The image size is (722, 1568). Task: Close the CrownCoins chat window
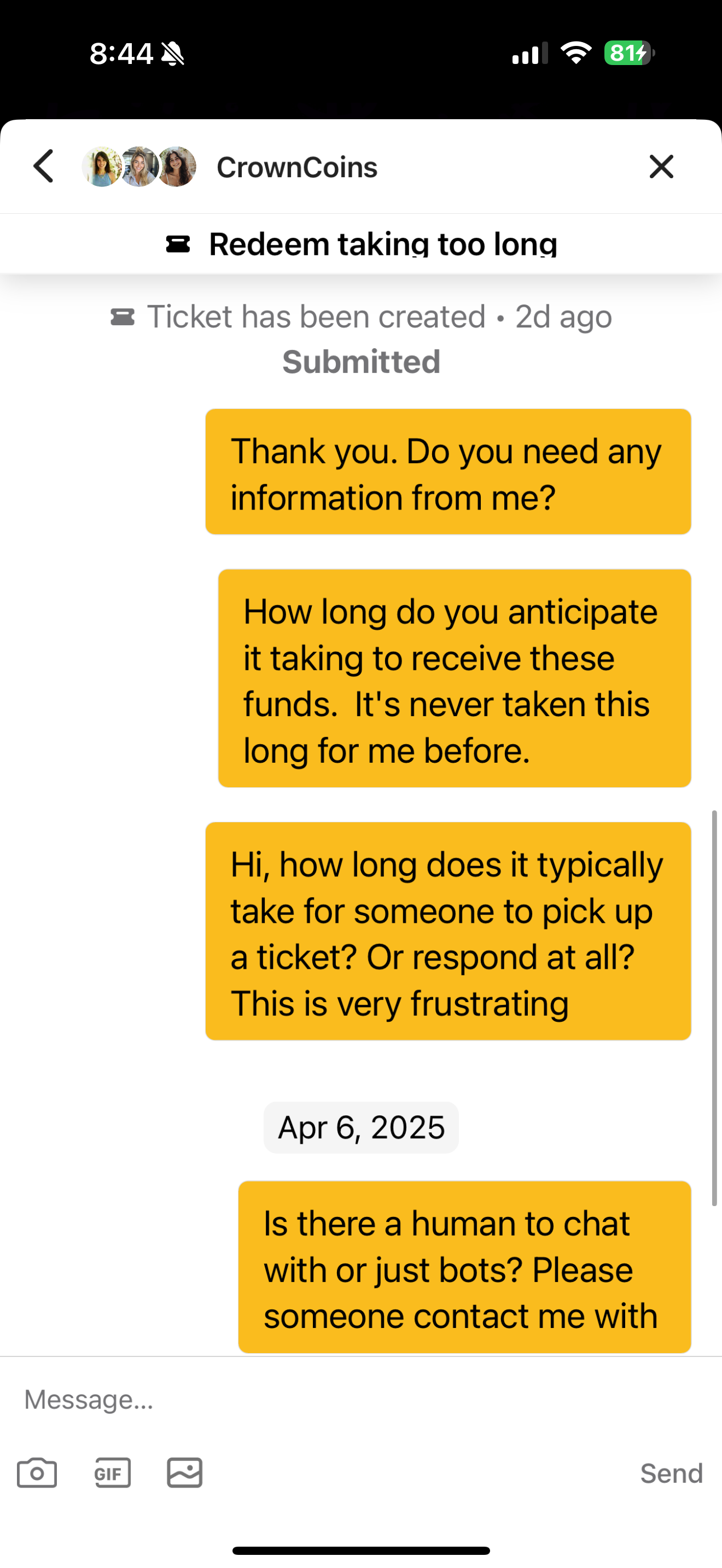click(x=661, y=166)
